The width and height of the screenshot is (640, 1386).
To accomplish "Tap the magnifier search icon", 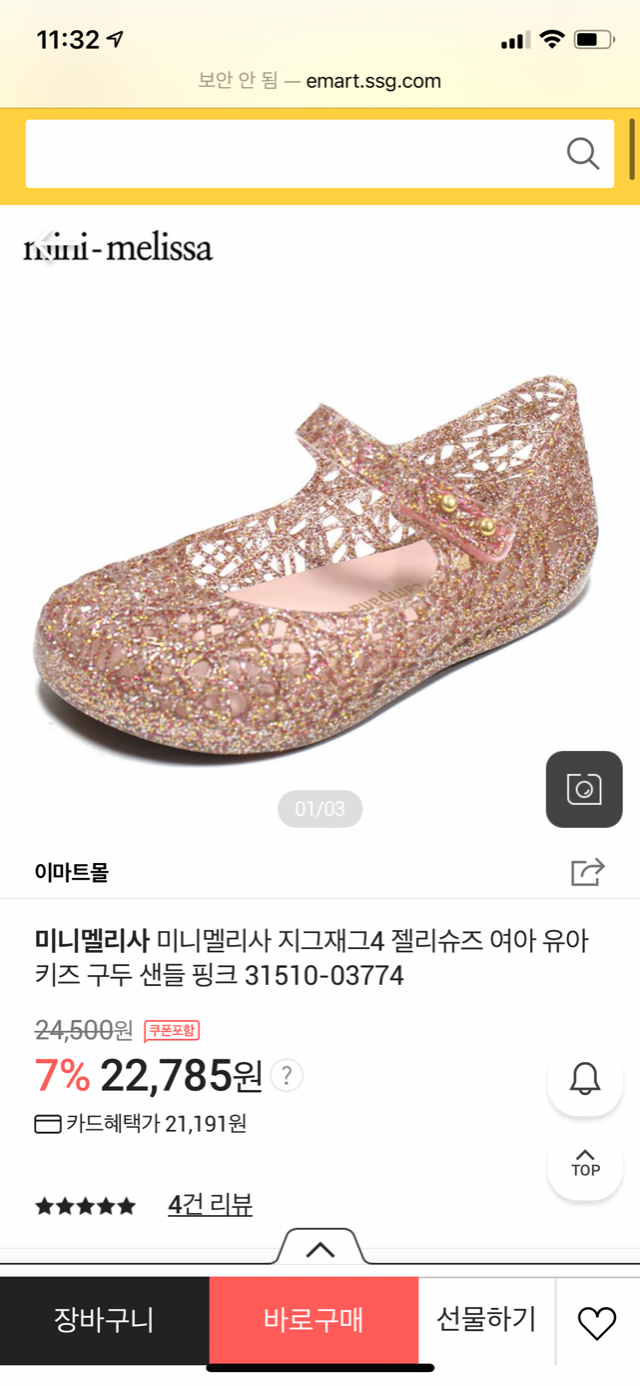I will (x=582, y=154).
